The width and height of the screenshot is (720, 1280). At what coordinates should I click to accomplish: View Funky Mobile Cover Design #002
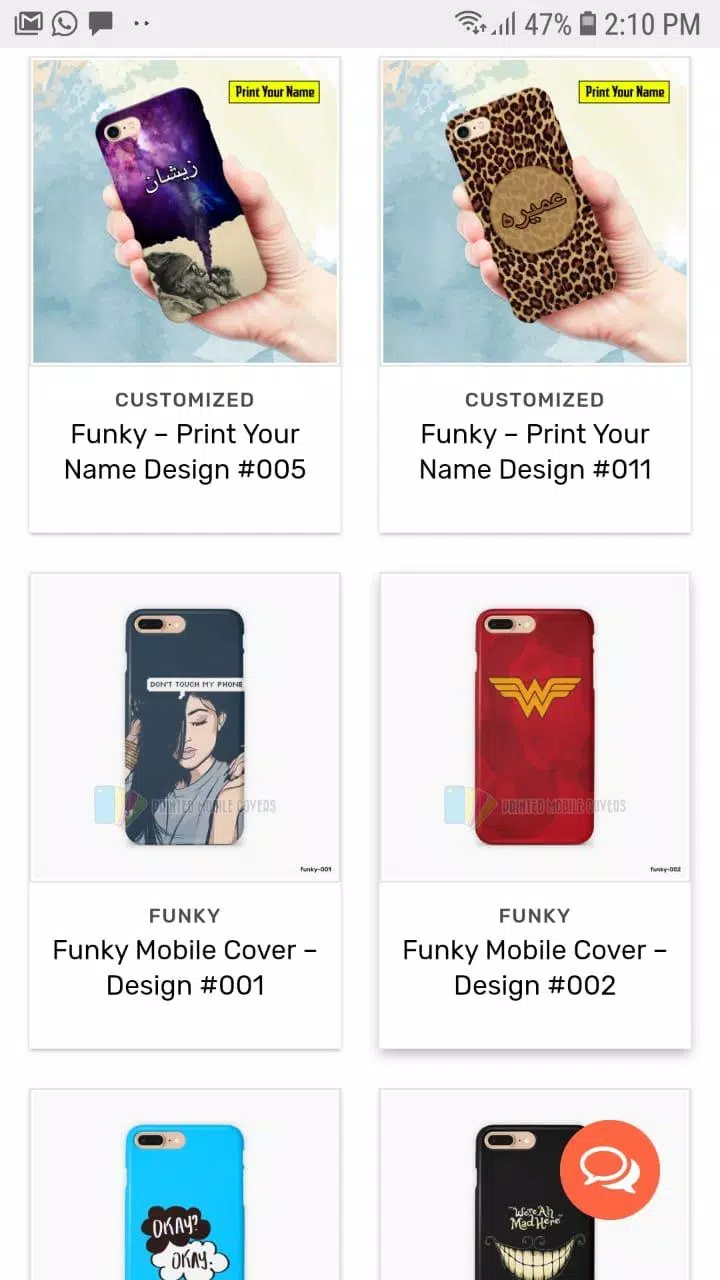(x=535, y=967)
